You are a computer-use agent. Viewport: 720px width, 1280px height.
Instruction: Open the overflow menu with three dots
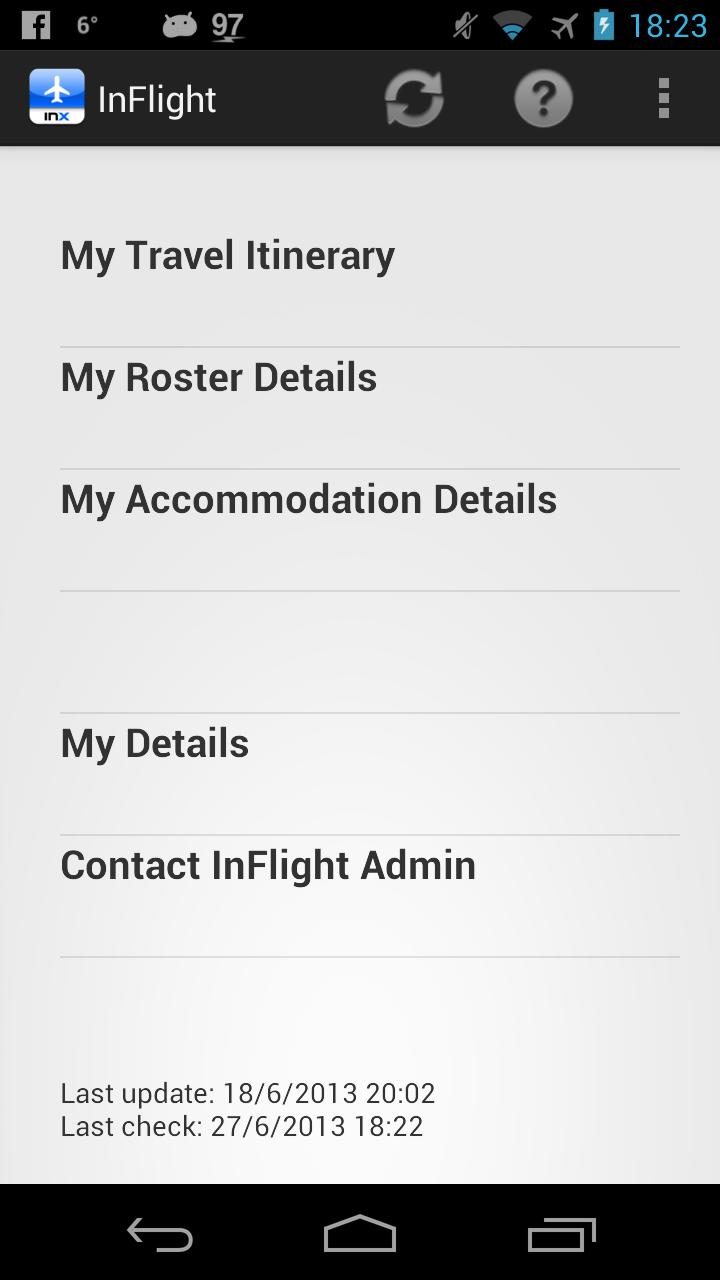click(663, 97)
